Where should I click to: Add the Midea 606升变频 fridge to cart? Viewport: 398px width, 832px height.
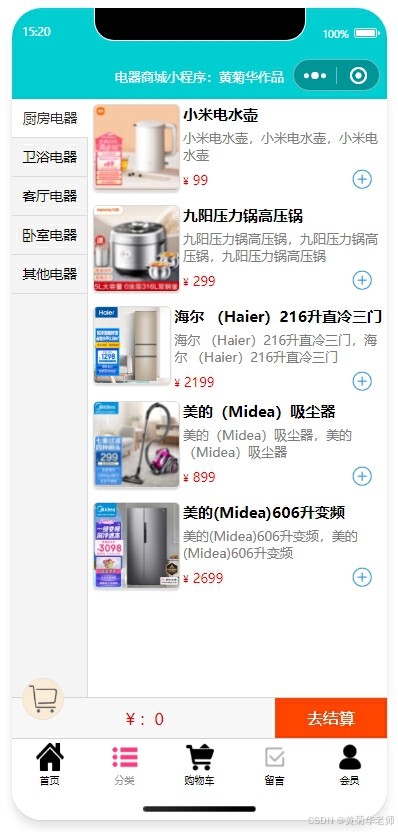click(362, 577)
